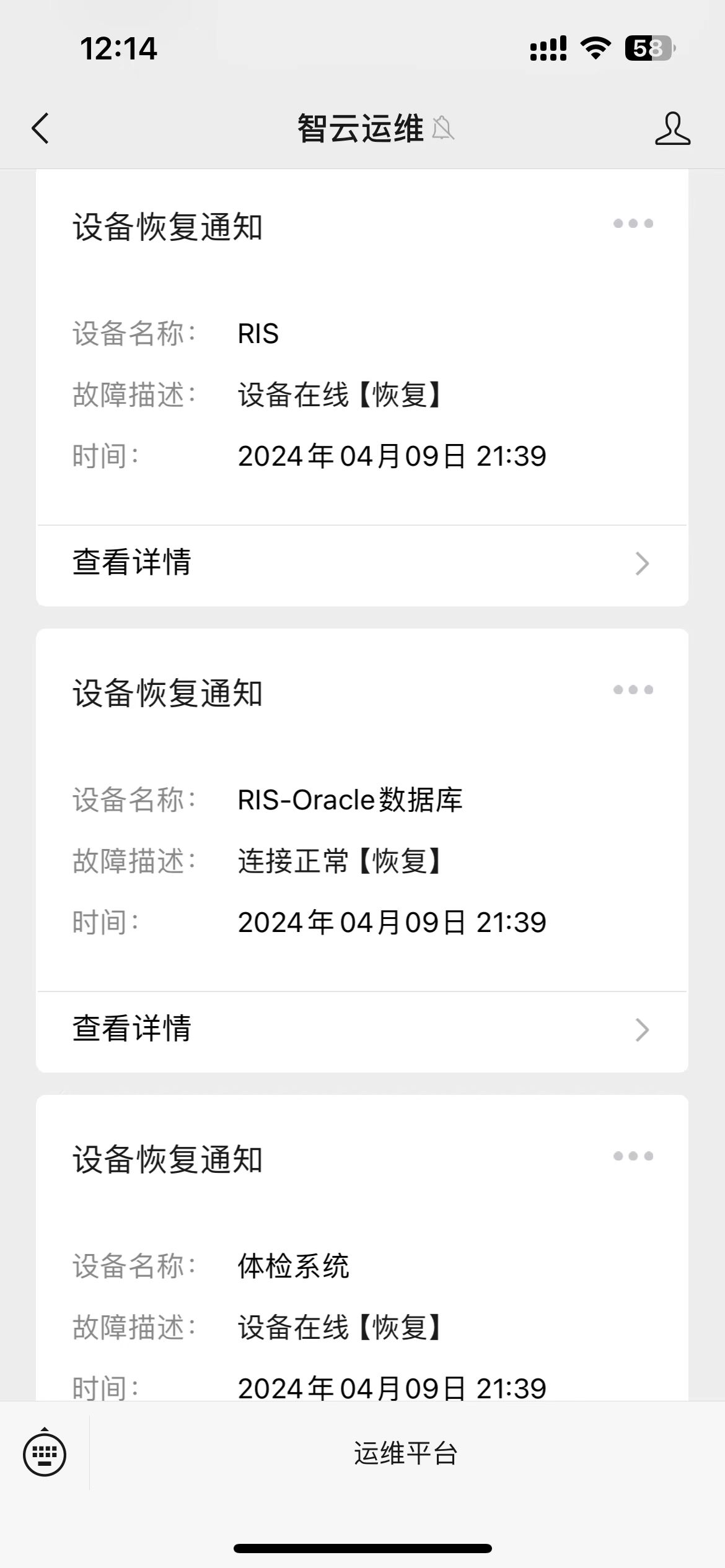725x1568 pixels.
Task: Open the account profile icon
Action: pyautogui.click(x=672, y=129)
